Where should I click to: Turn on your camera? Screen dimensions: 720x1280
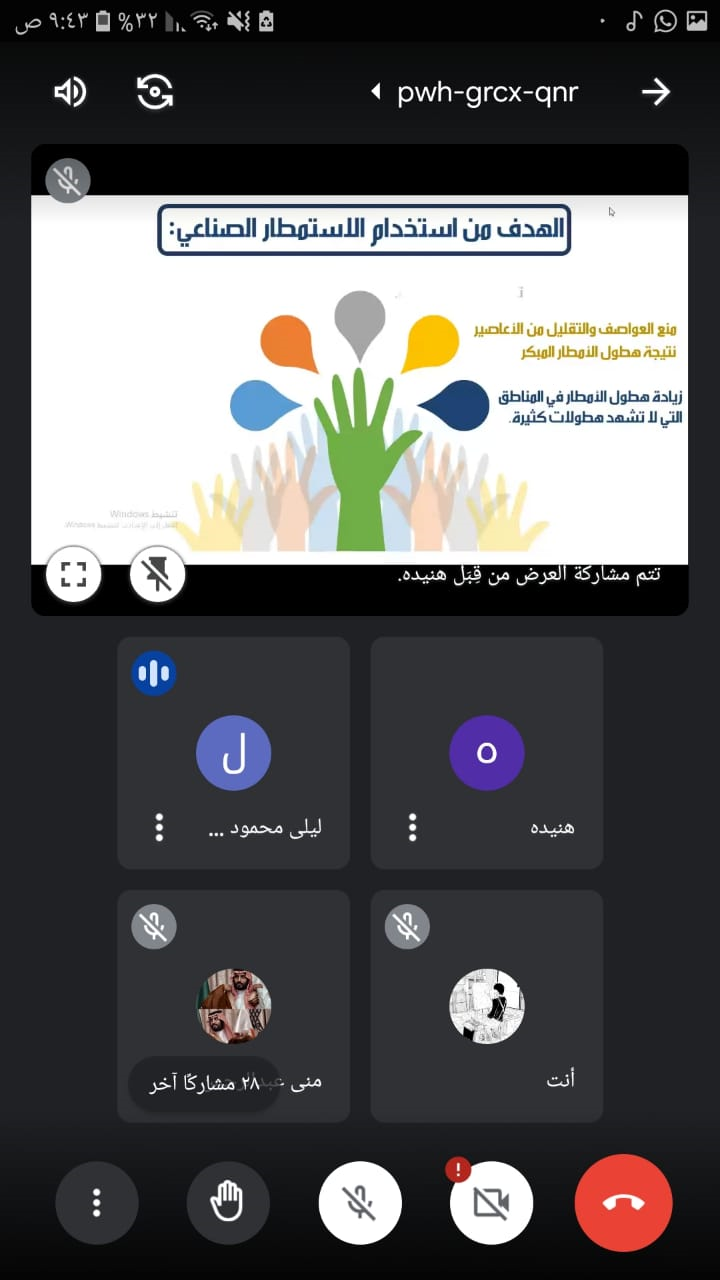[491, 1202]
